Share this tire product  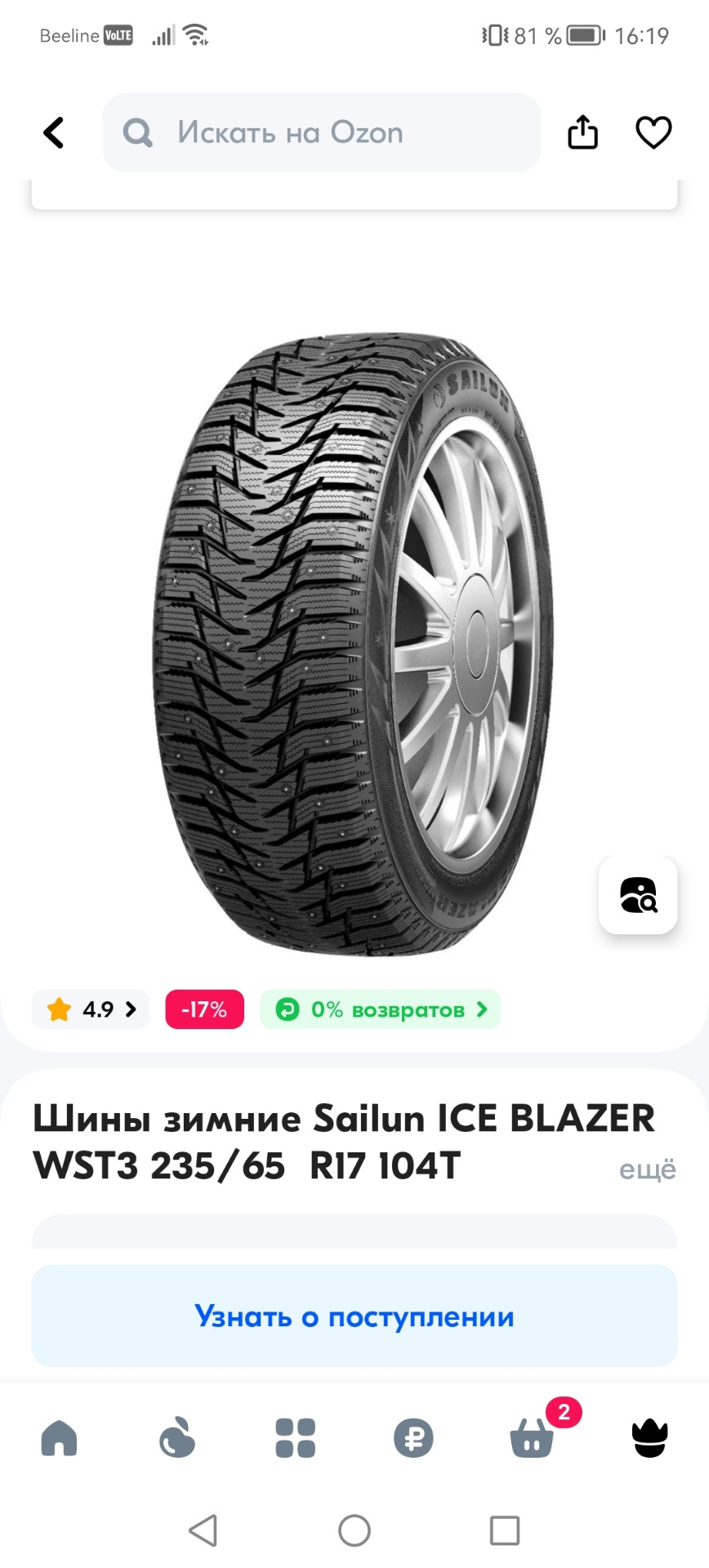pos(582,132)
